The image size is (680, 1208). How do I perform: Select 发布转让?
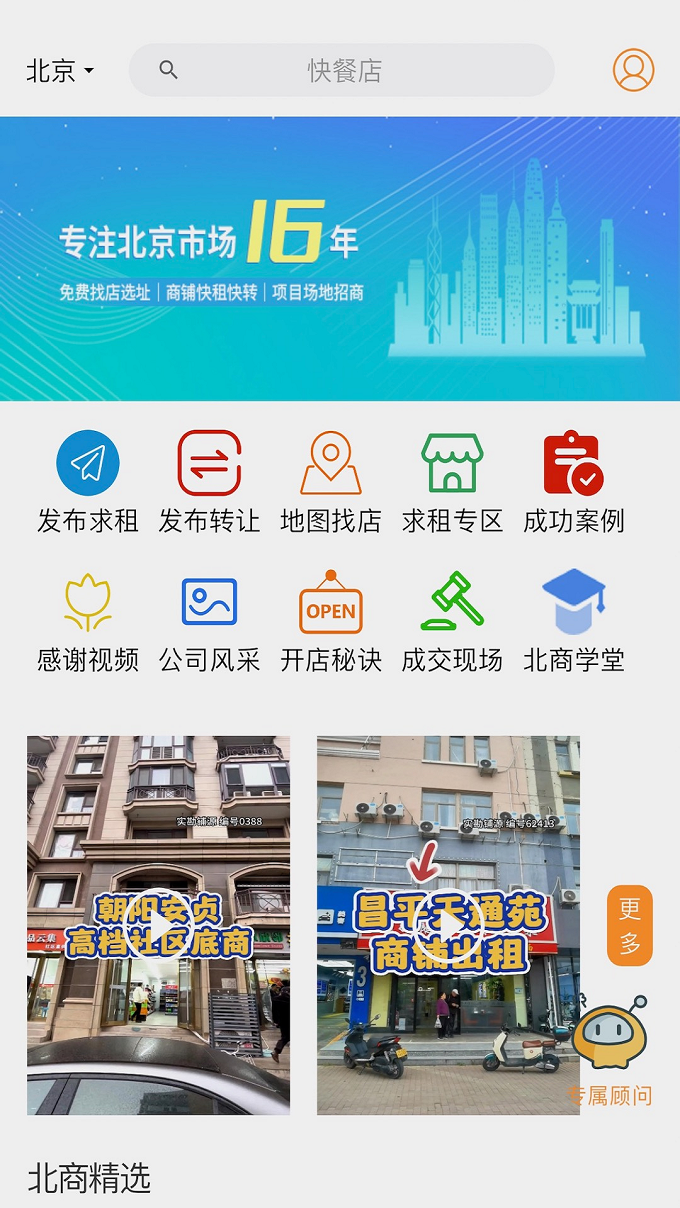pyautogui.click(x=209, y=482)
